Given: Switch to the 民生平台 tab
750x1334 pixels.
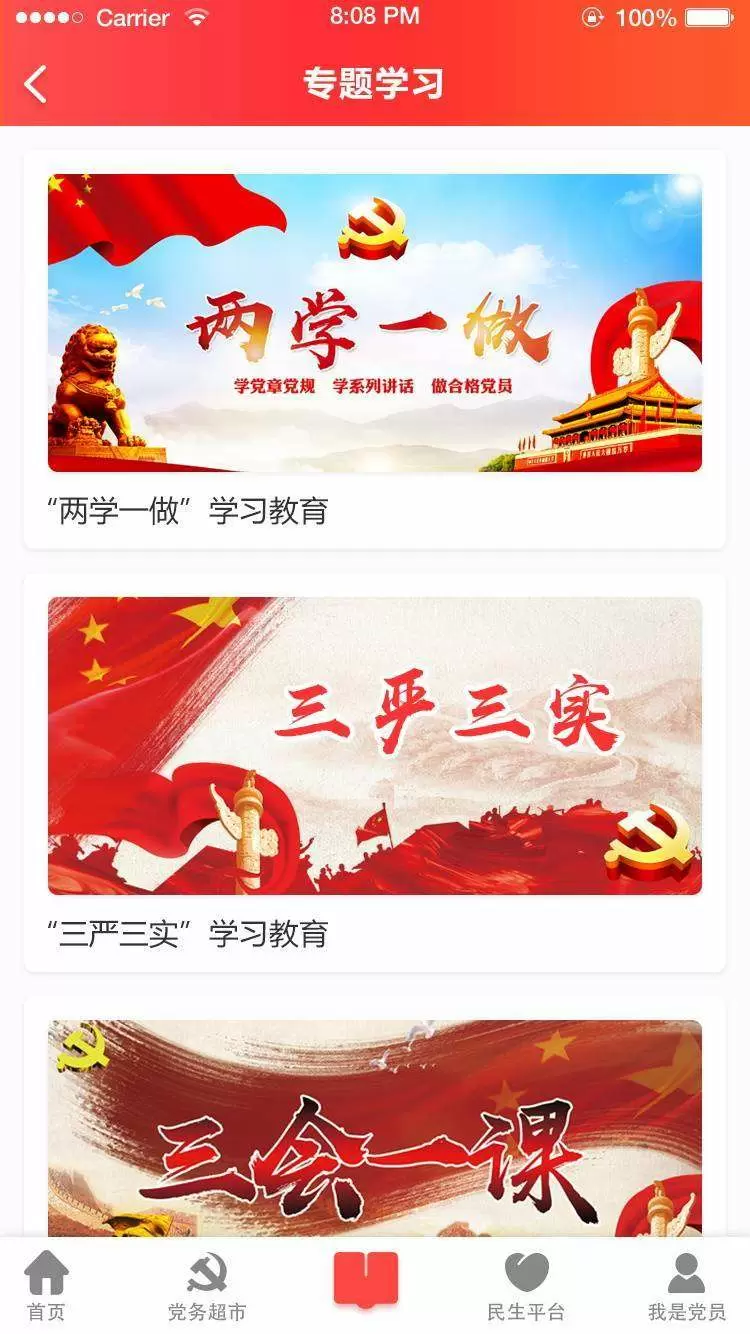Looking at the screenshot, I should tap(526, 1287).
